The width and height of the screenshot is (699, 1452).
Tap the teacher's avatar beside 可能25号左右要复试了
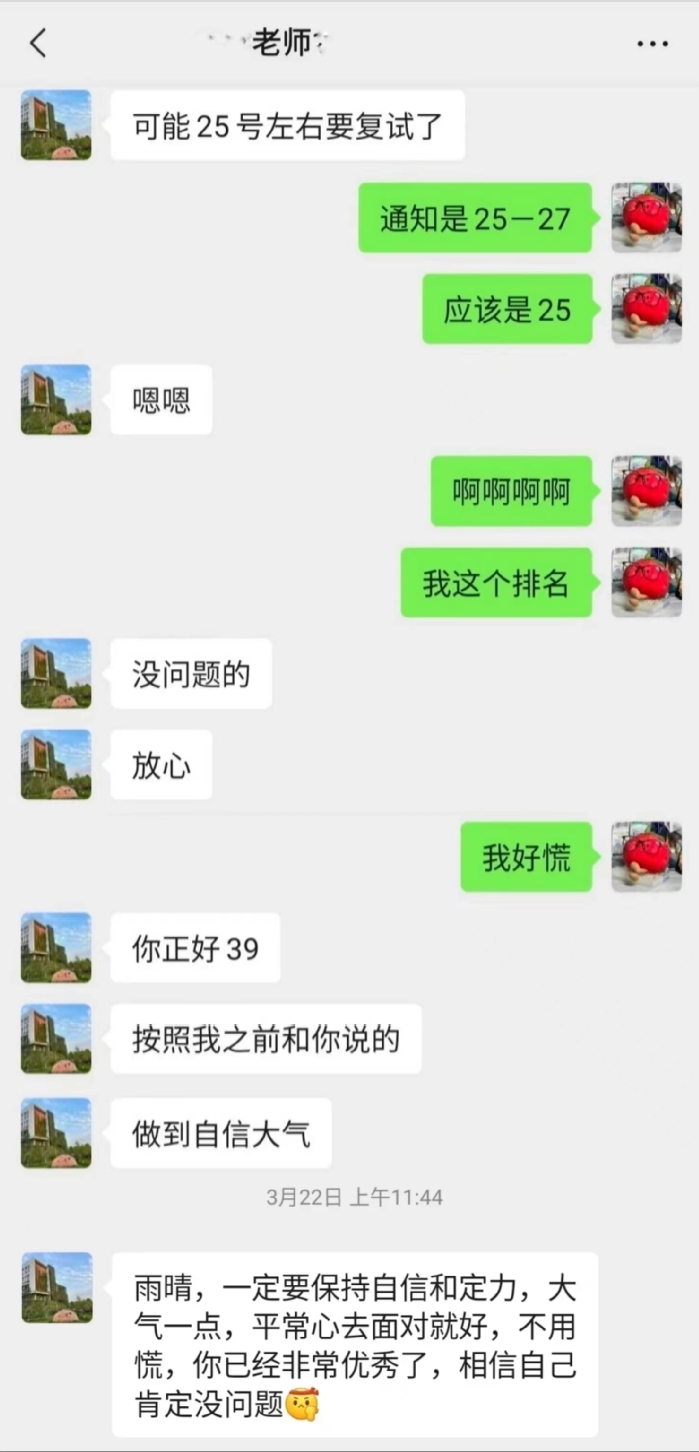tap(56, 125)
